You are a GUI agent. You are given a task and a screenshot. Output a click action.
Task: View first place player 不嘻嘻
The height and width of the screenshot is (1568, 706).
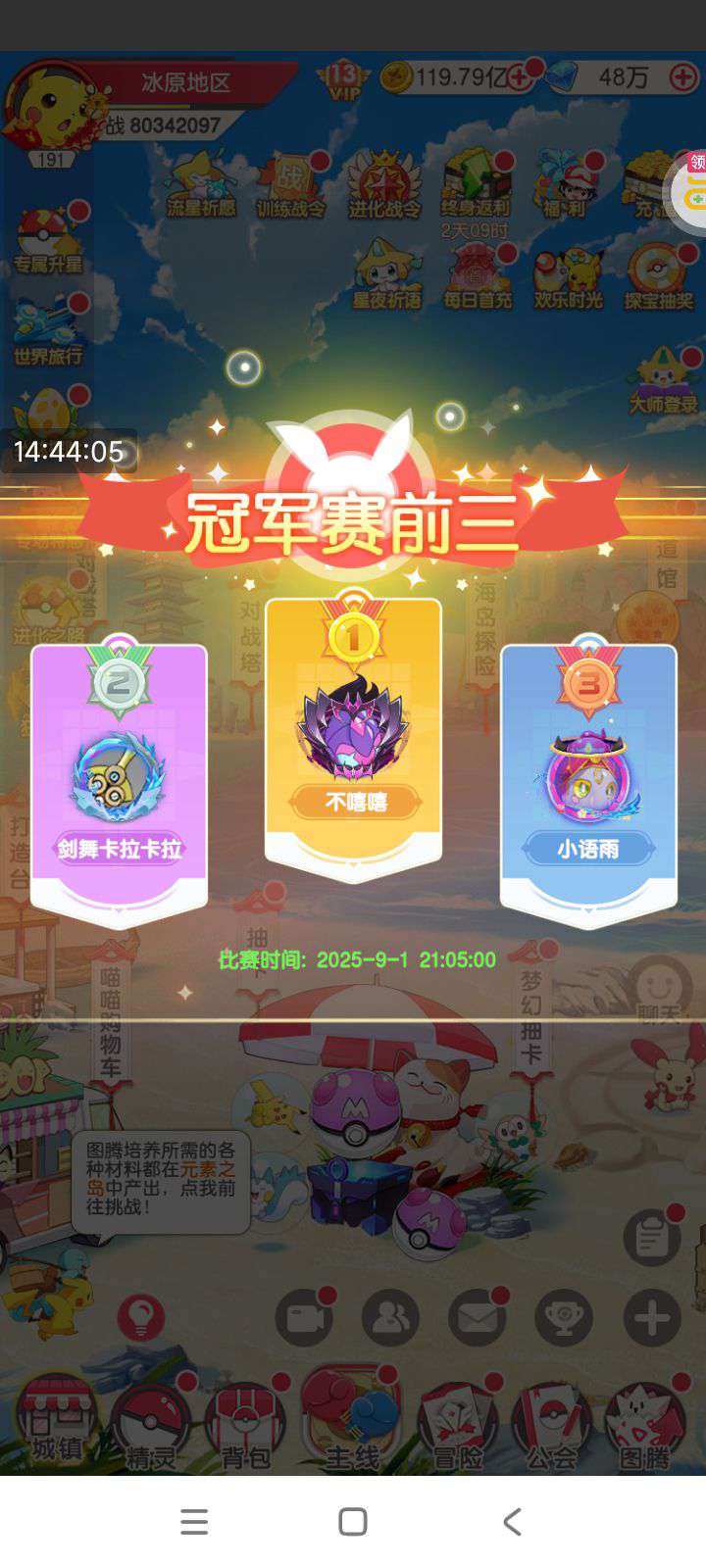pyautogui.click(x=354, y=737)
